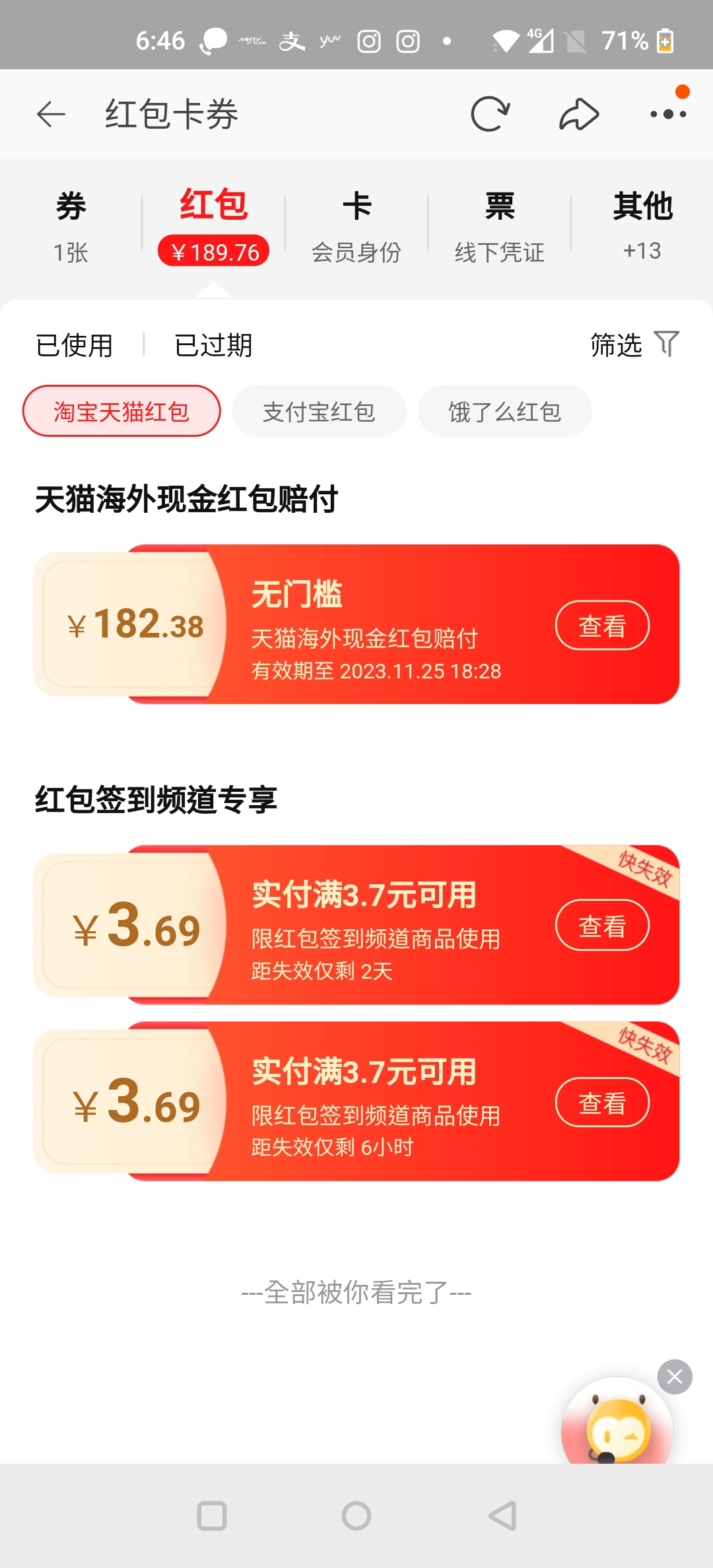713x1568 pixels.
Task: Filter by 饿了么红包
Action: click(x=504, y=411)
